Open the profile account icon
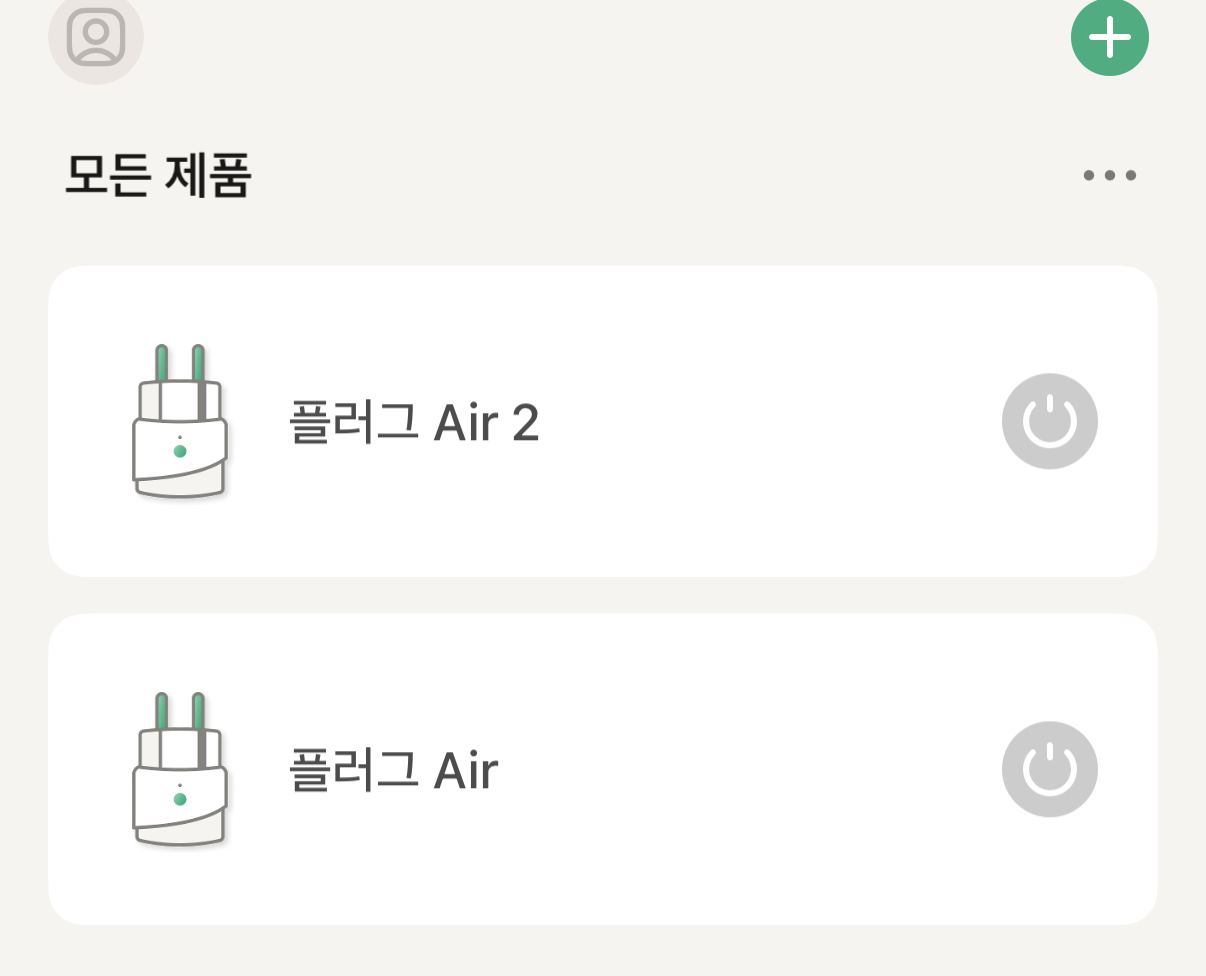 pyautogui.click(x=96, y=37)
